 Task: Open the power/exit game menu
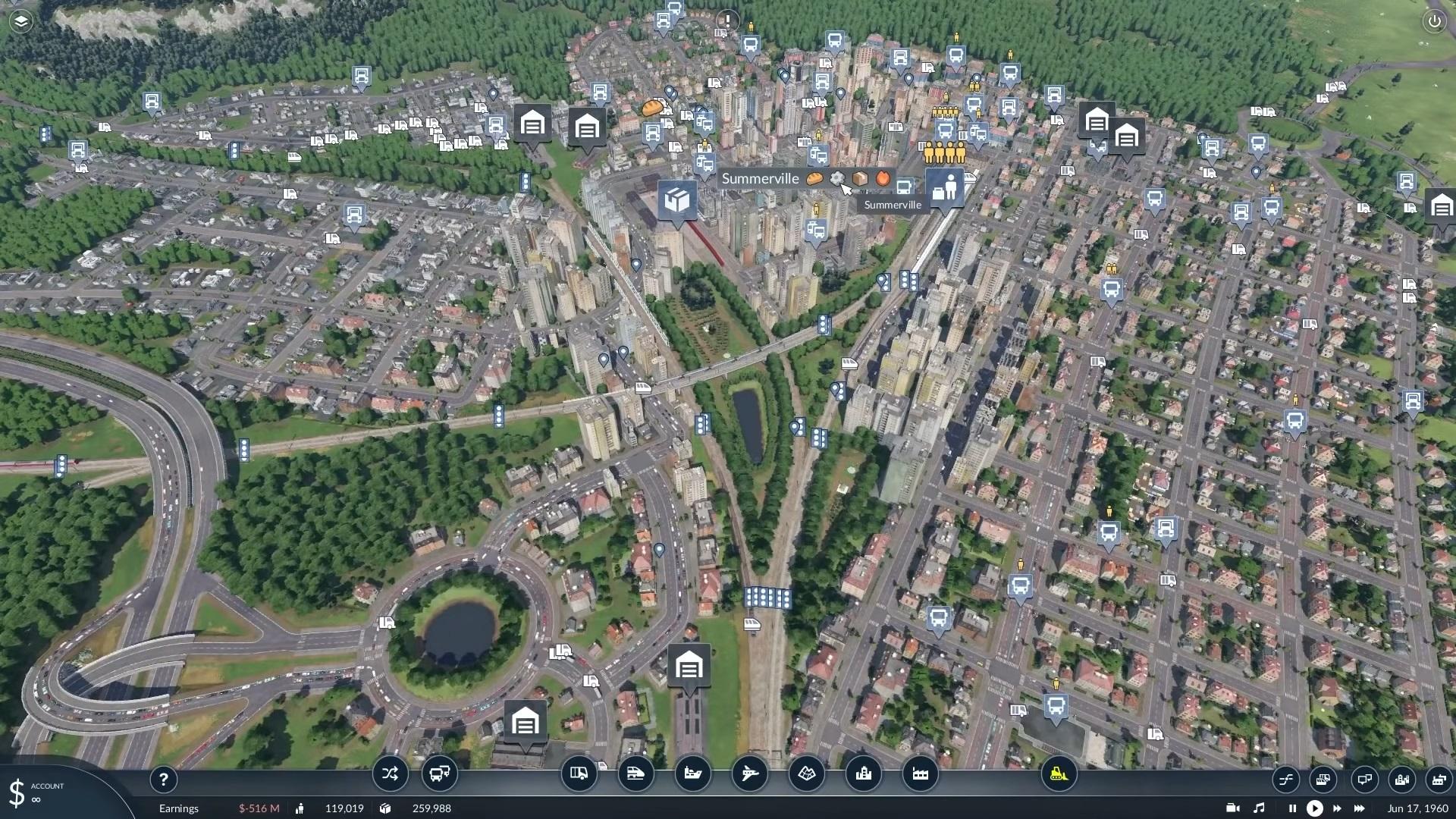[1434, 21]
